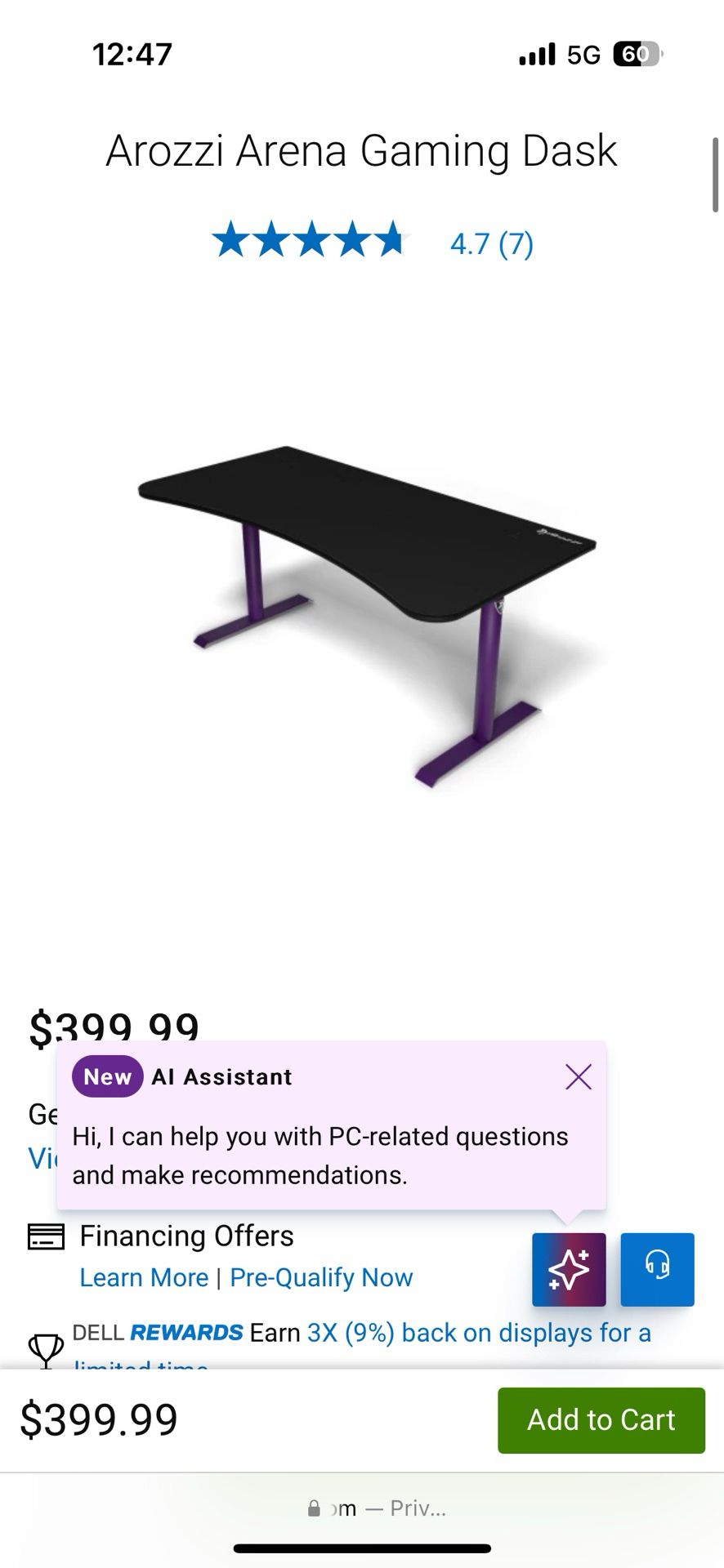The height and width of the screenshot is (1568, 724).
Task: Open the AI Assistant sparkle button
Action: [x=569, y=1269]
